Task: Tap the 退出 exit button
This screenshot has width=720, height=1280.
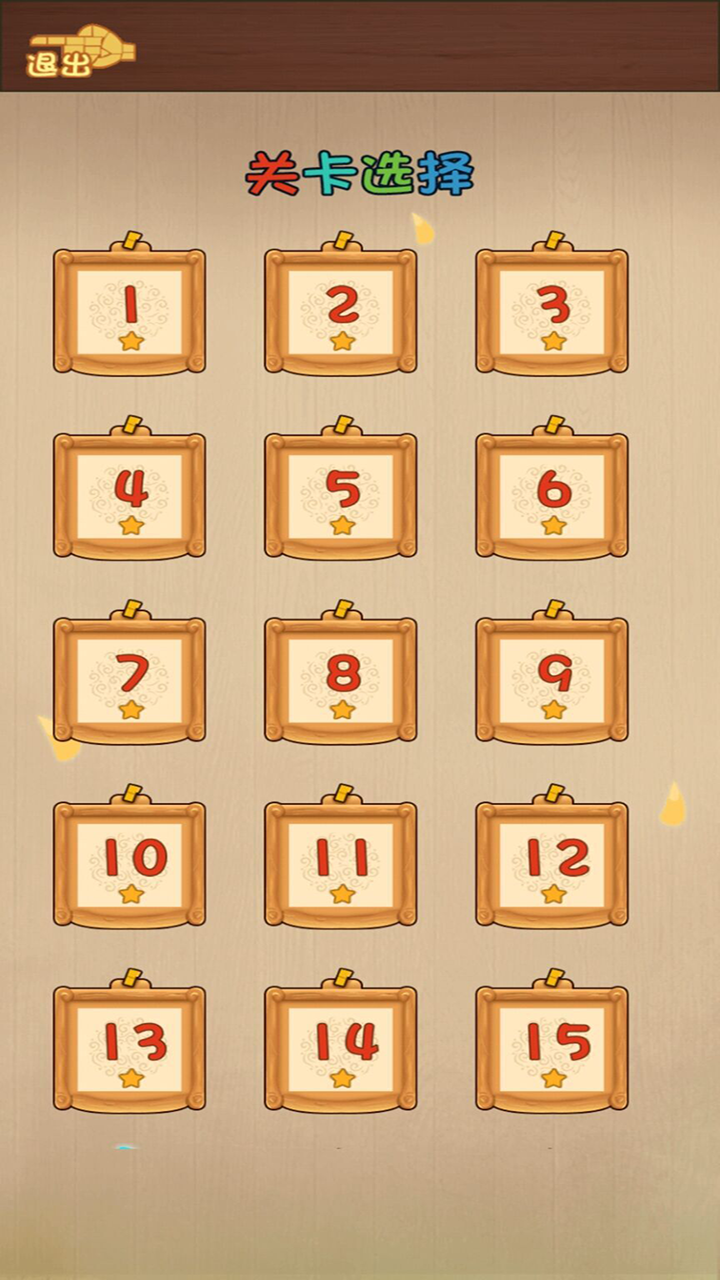Action: tap(78, 52)
